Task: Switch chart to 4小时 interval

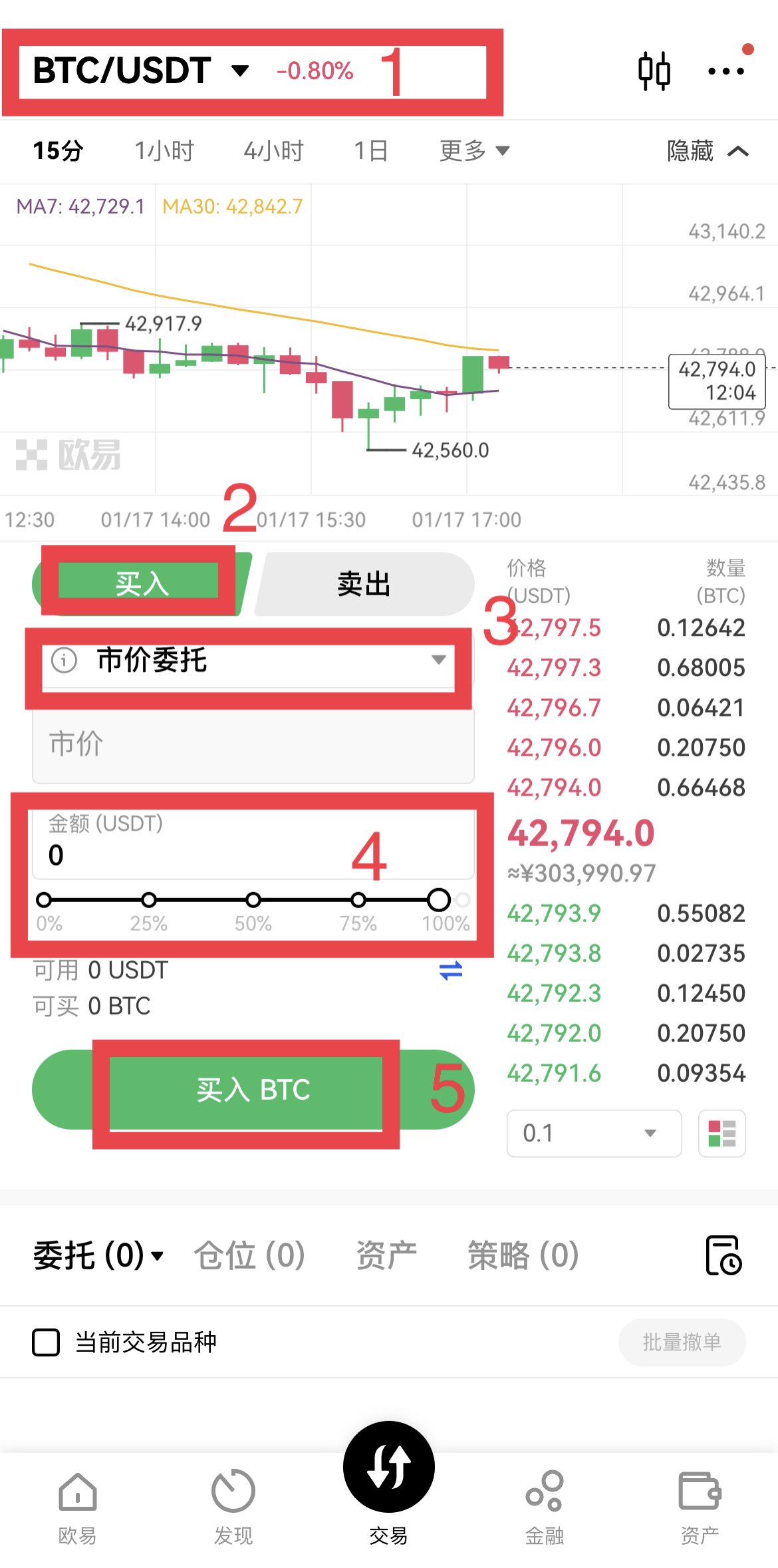Action: [273, 151]
